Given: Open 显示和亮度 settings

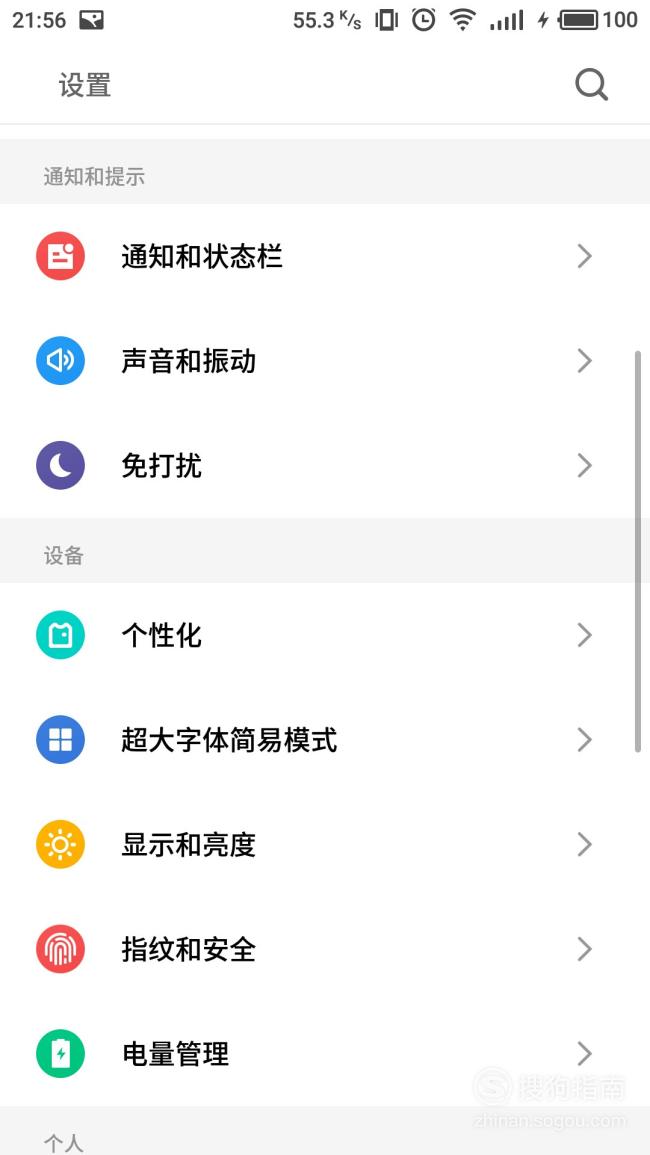Looking at the screenshot, I should tap(325, 844).
